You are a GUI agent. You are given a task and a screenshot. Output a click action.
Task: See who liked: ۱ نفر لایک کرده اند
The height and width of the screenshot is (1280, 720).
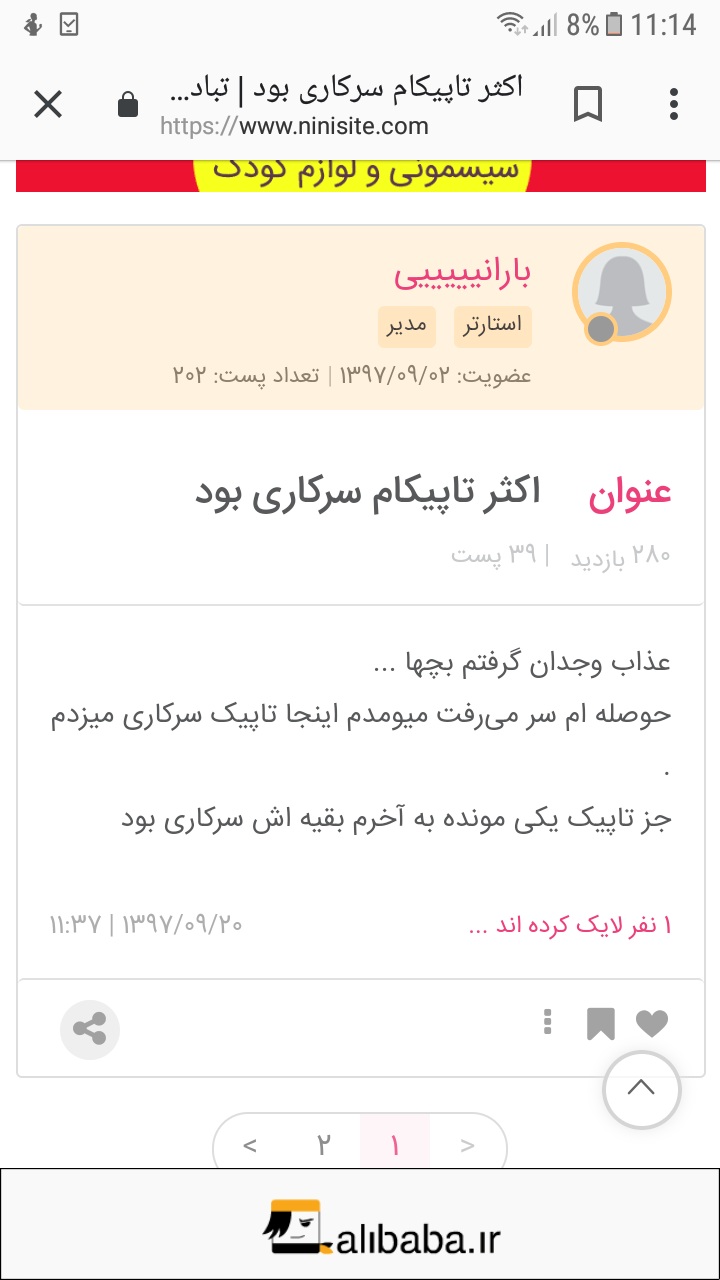(570, 925)
